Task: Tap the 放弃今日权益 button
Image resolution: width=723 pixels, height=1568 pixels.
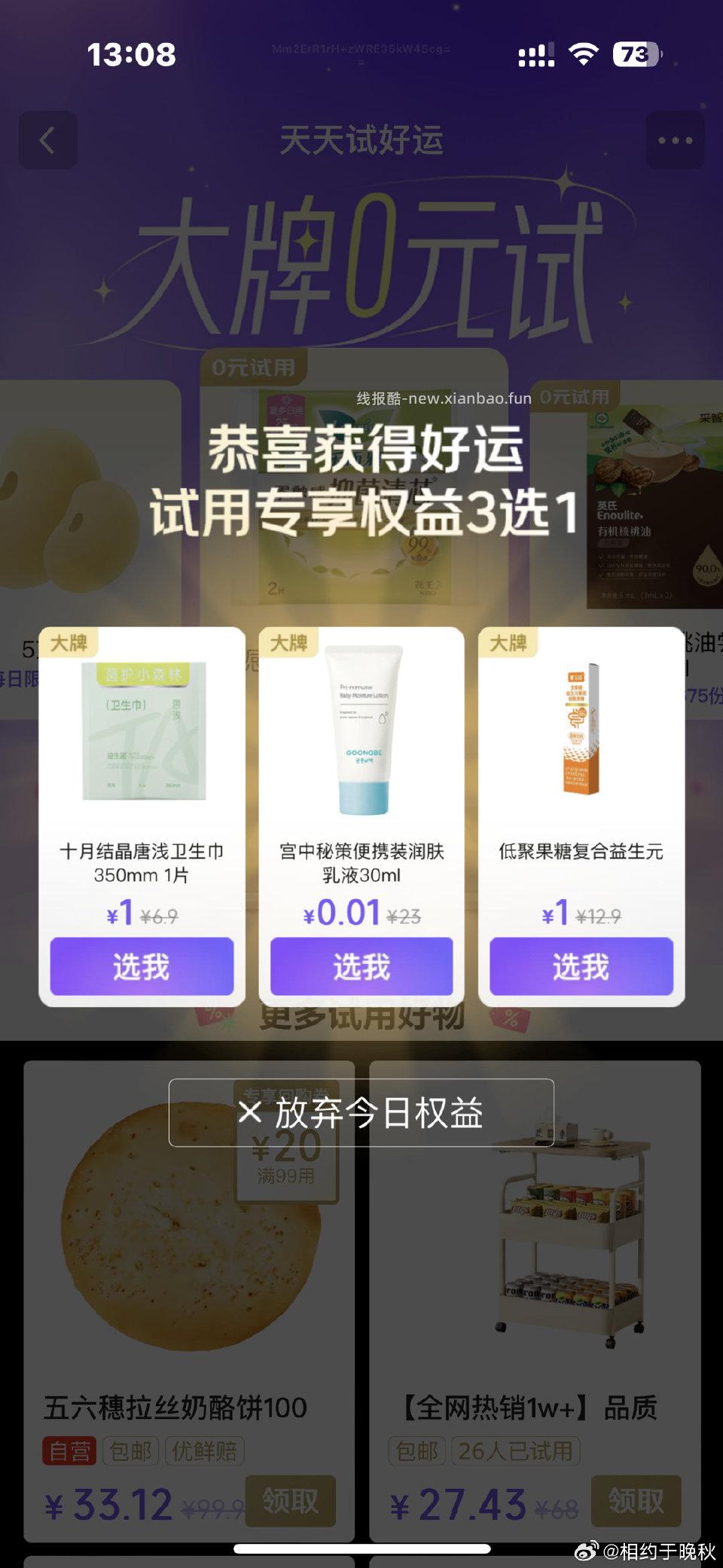Action: coord(360,1111)
